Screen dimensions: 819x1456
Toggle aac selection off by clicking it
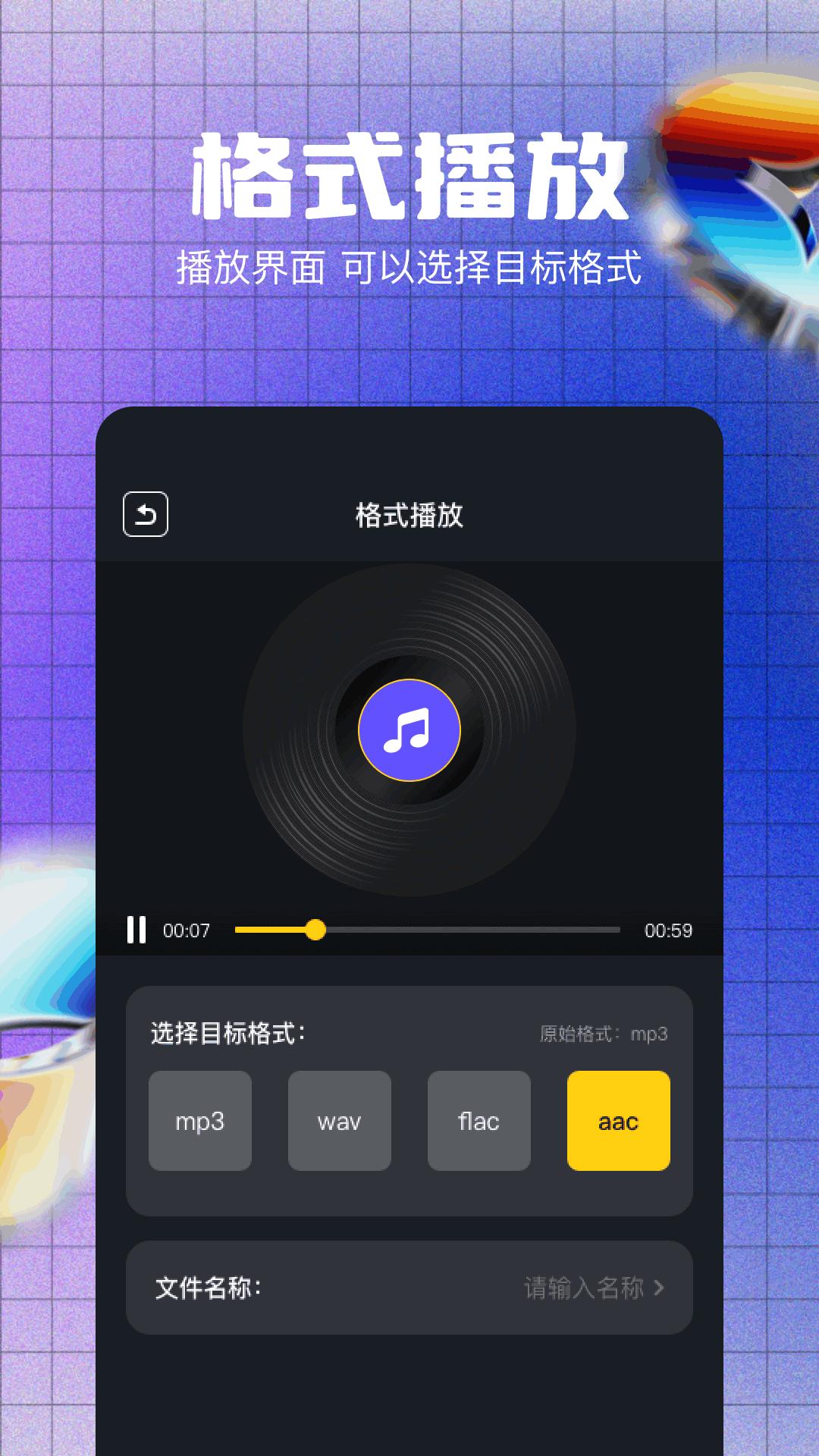(619, 1120)
